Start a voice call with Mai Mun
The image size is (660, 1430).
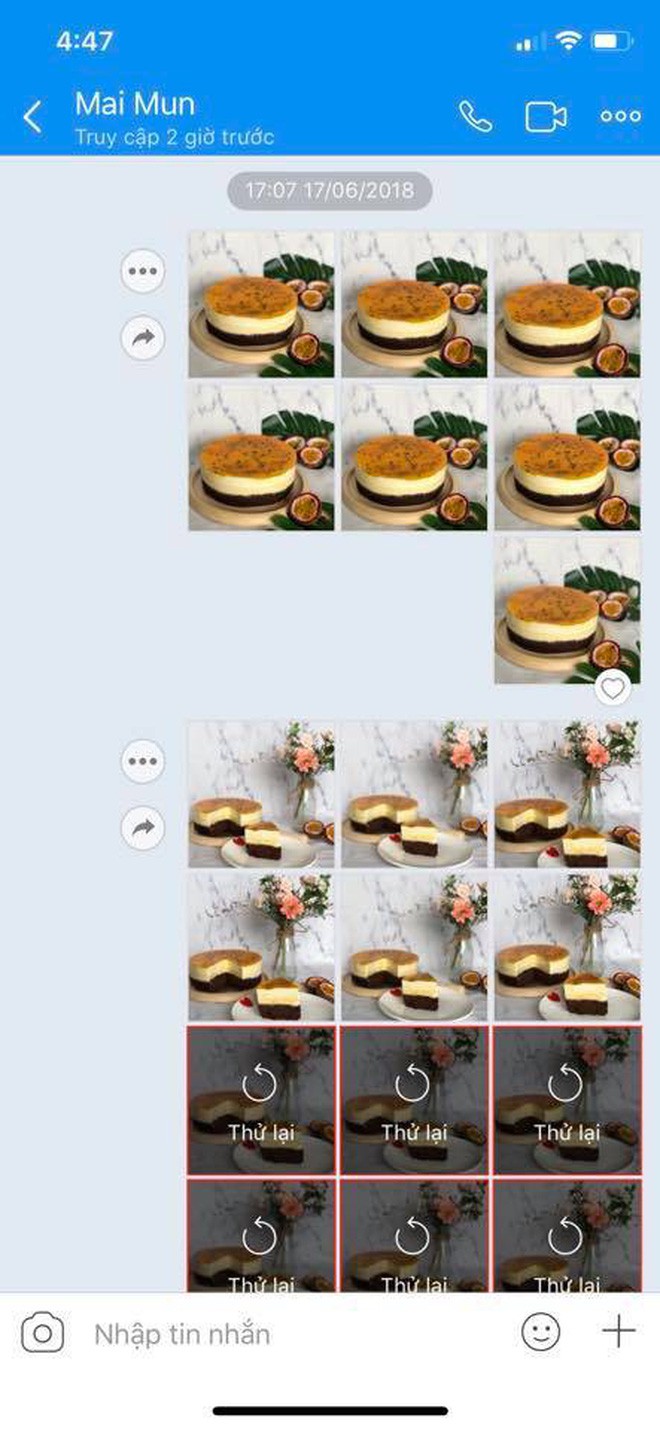pos(475,117)
